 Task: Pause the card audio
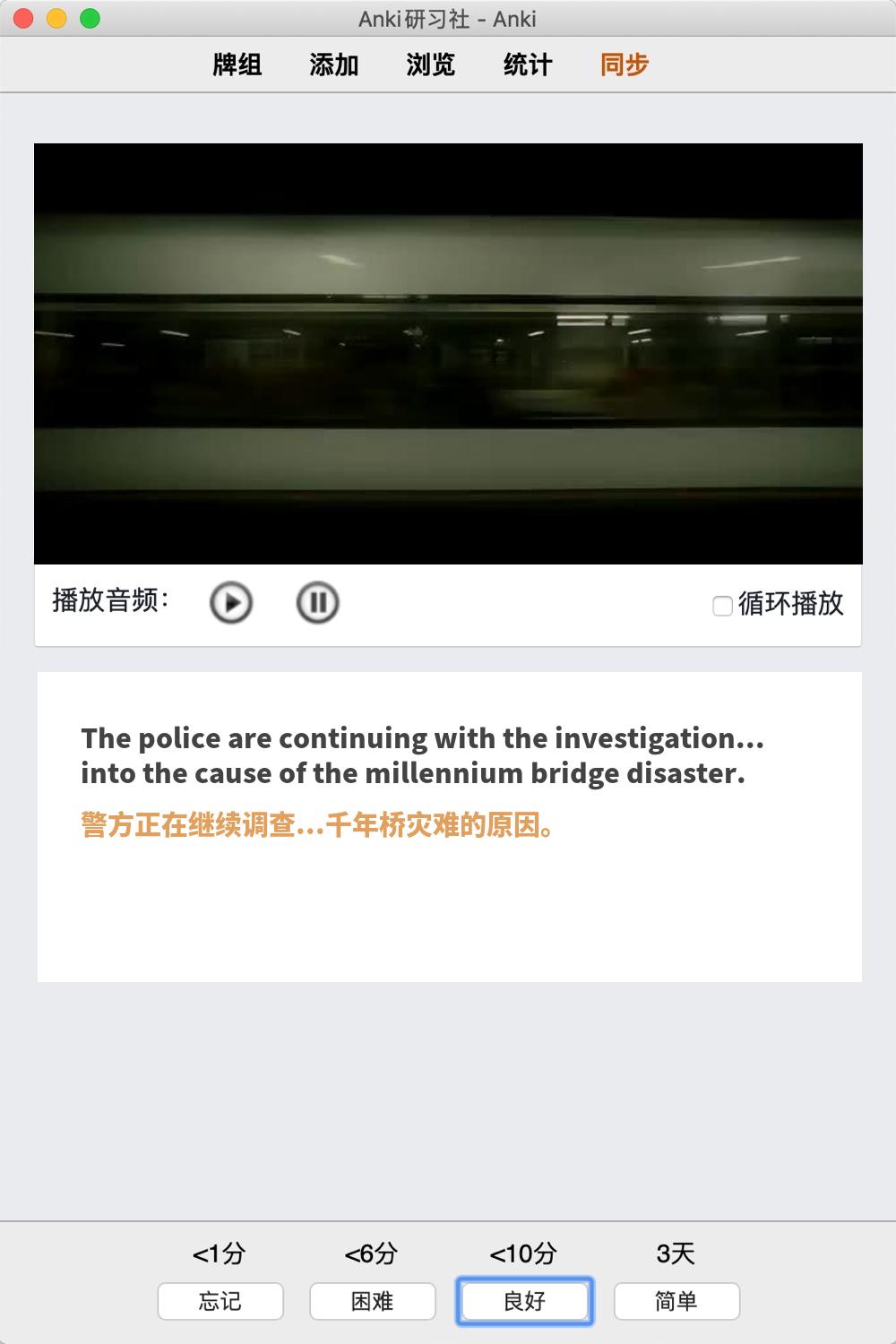(x=317, y=602)
